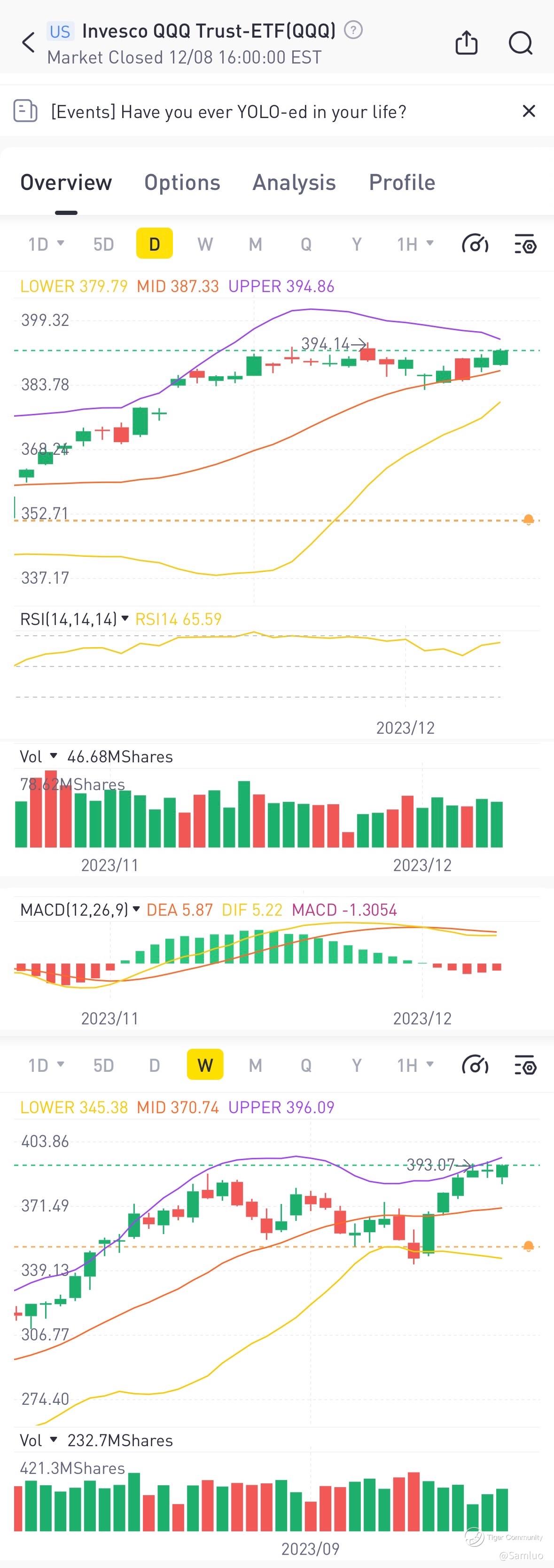Viewport: 554px width, 1568px height.
Task: Choose 5D in the toolbar where D is highlighted
Action: 103,244
